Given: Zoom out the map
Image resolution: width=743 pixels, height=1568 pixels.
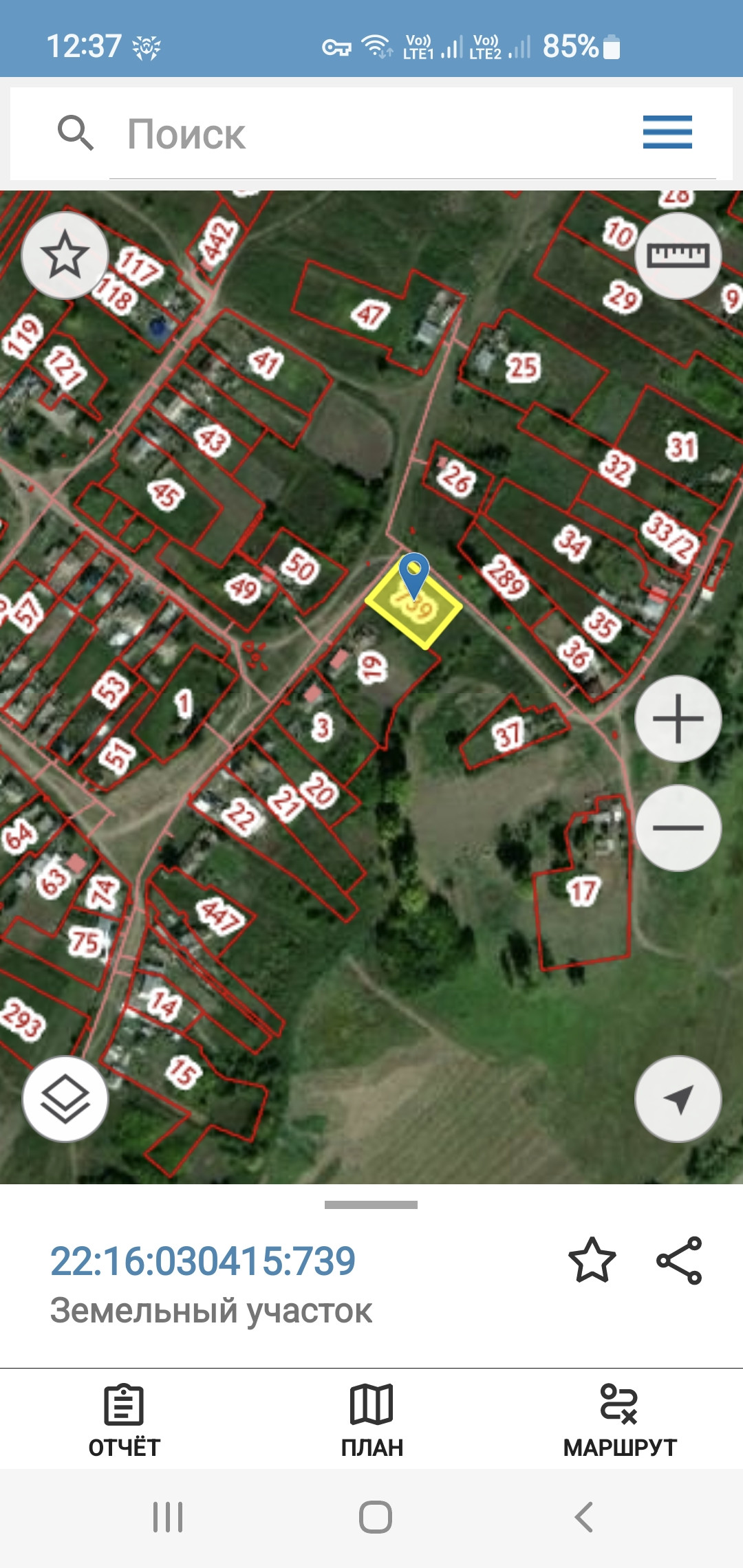Looking at the screenshot, I should pos(678,827).
